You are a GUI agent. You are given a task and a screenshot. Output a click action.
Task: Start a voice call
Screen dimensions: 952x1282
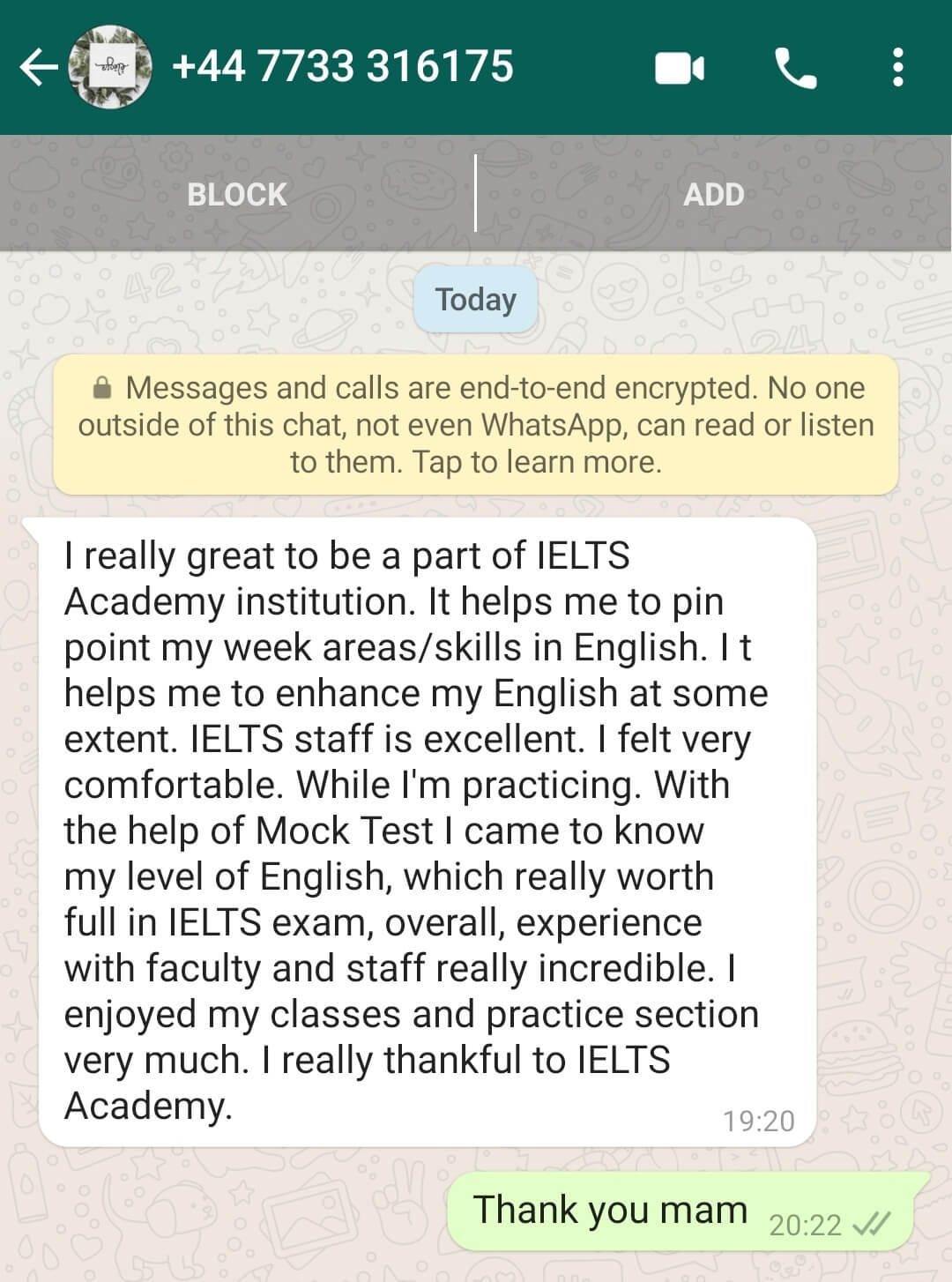tap(795, 68)
